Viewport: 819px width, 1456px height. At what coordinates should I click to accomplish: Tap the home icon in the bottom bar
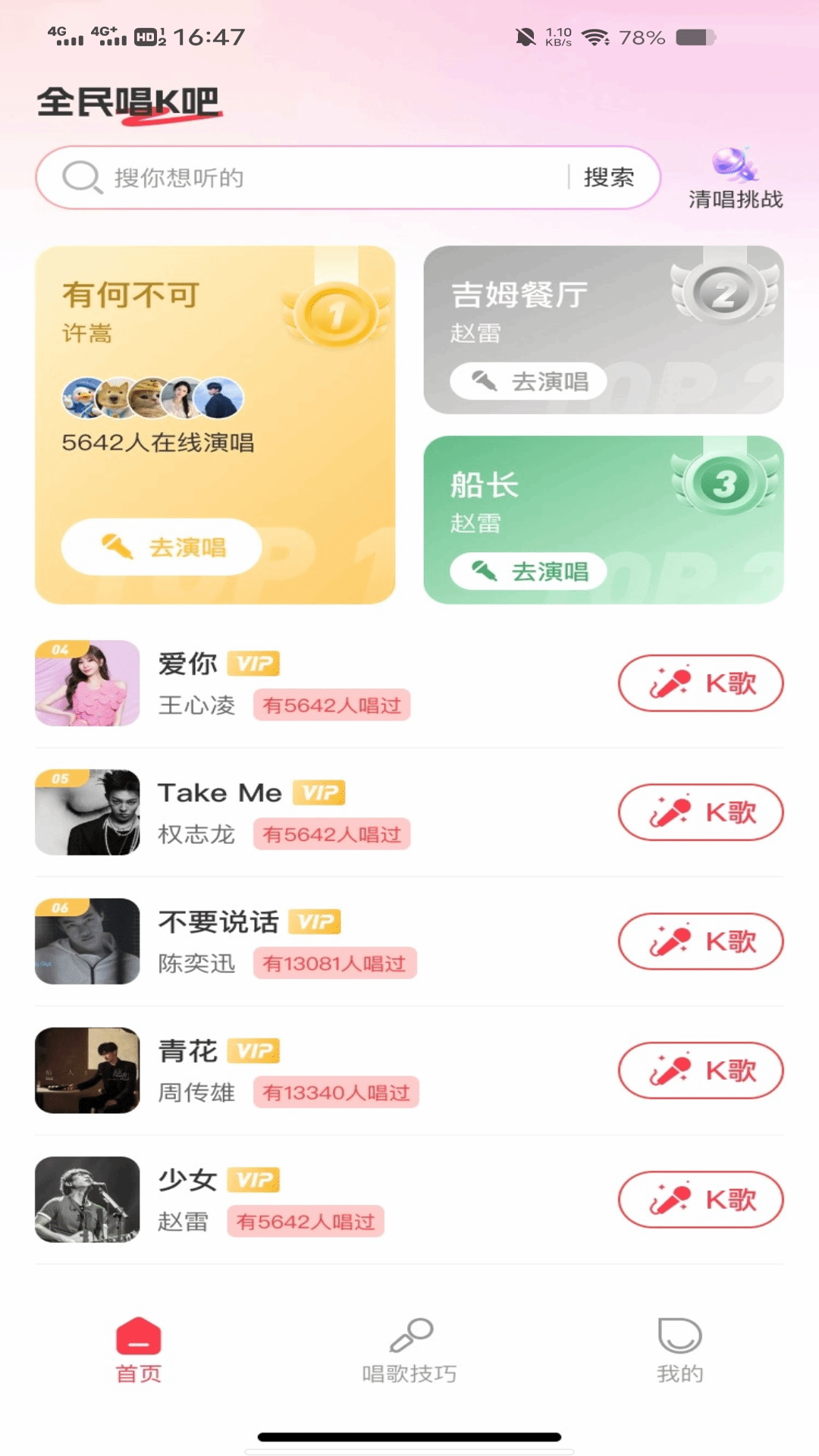[139, 1338]
